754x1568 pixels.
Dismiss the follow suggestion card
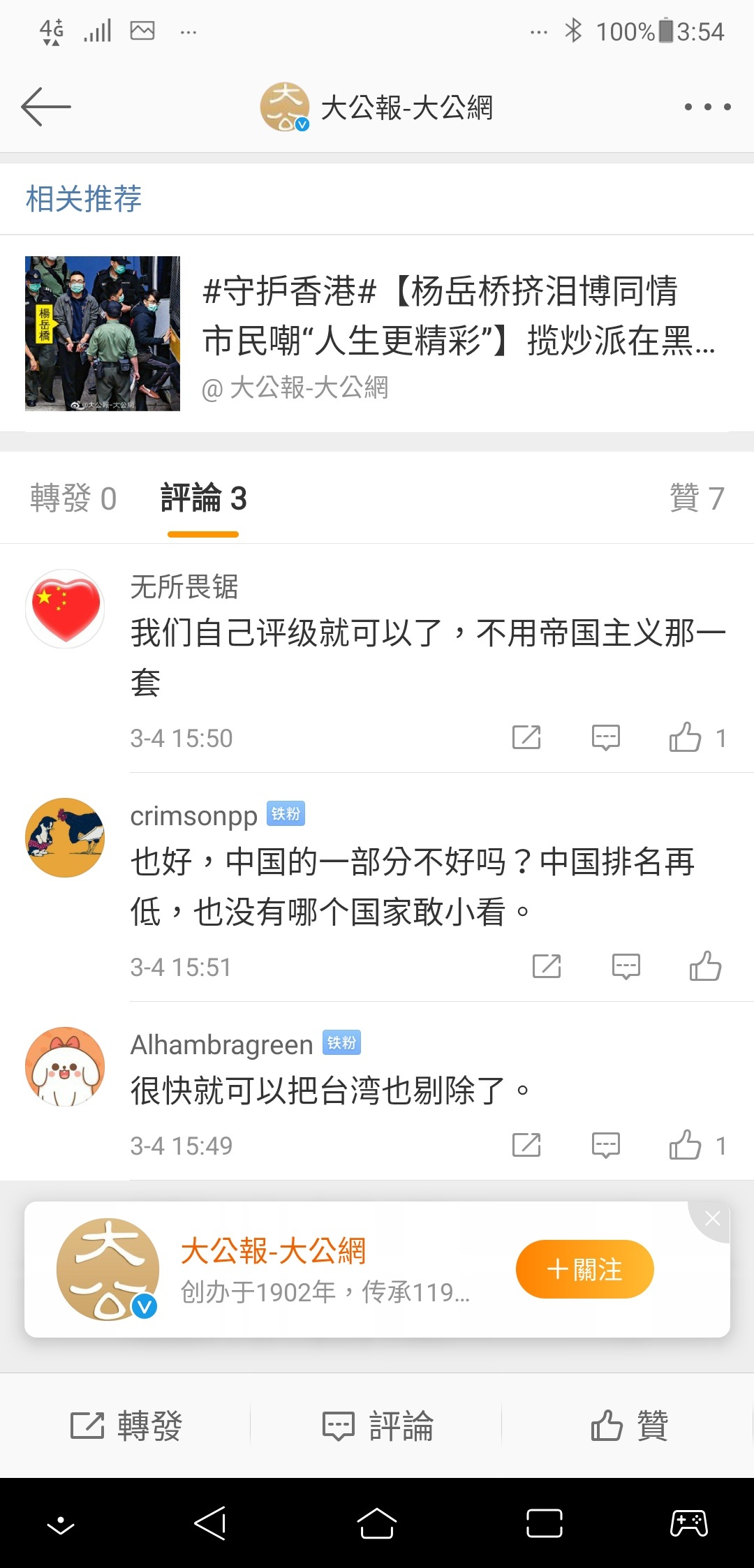point(712,1219)
